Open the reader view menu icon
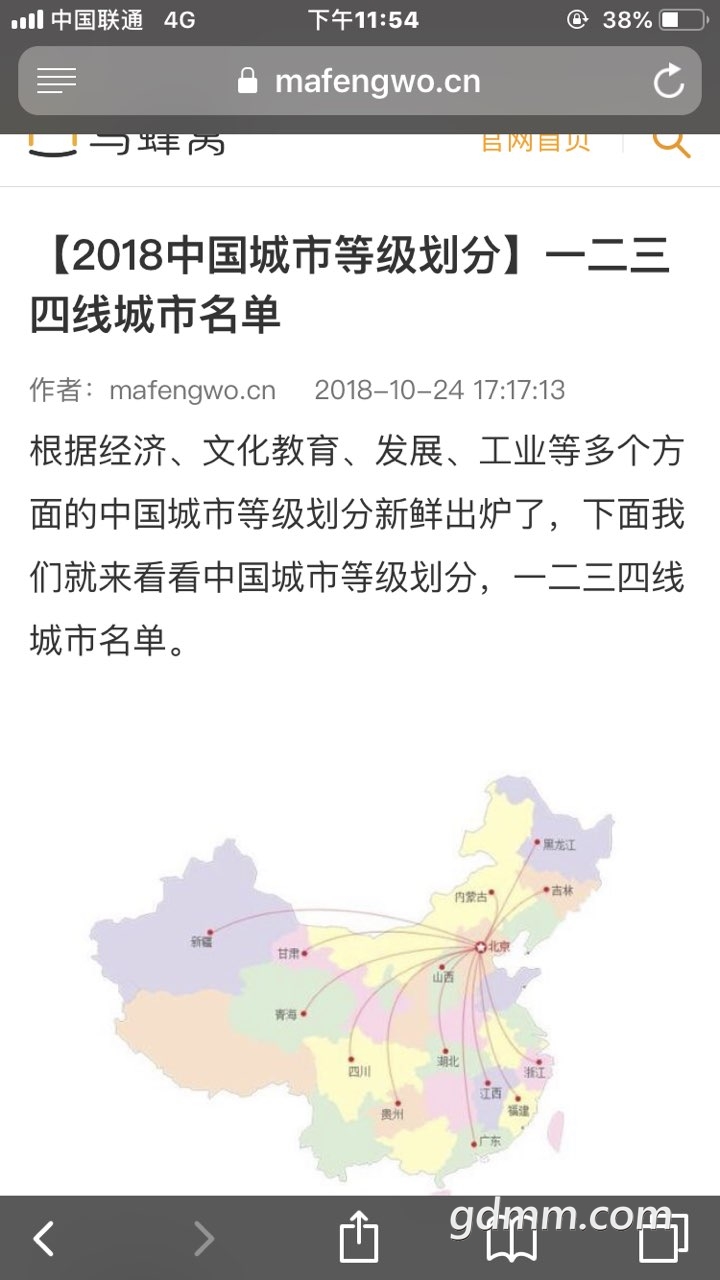The image size is (720, 1280). click(57, 81)
